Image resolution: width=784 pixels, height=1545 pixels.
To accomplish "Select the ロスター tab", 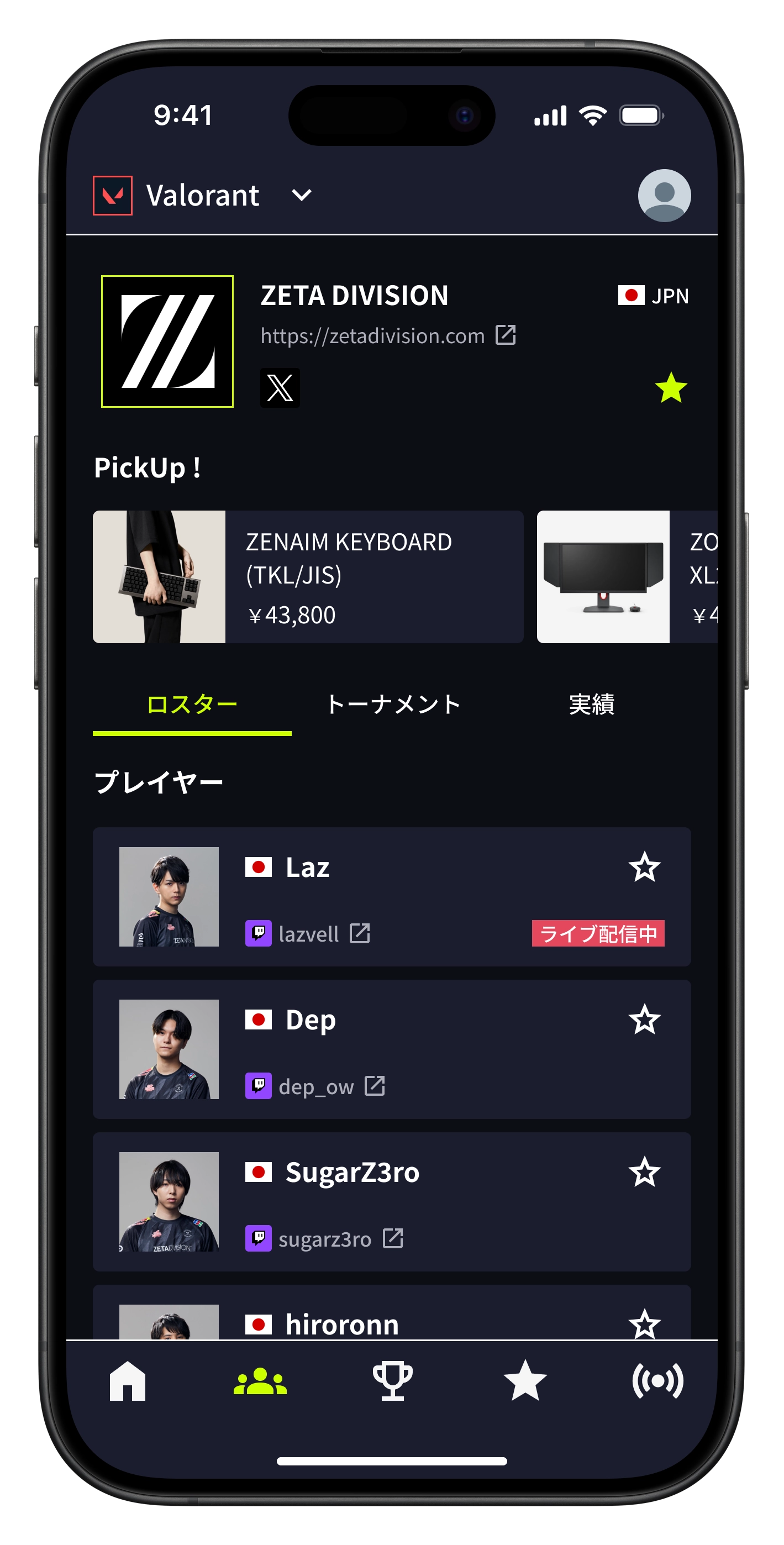I will click(192, 704).
